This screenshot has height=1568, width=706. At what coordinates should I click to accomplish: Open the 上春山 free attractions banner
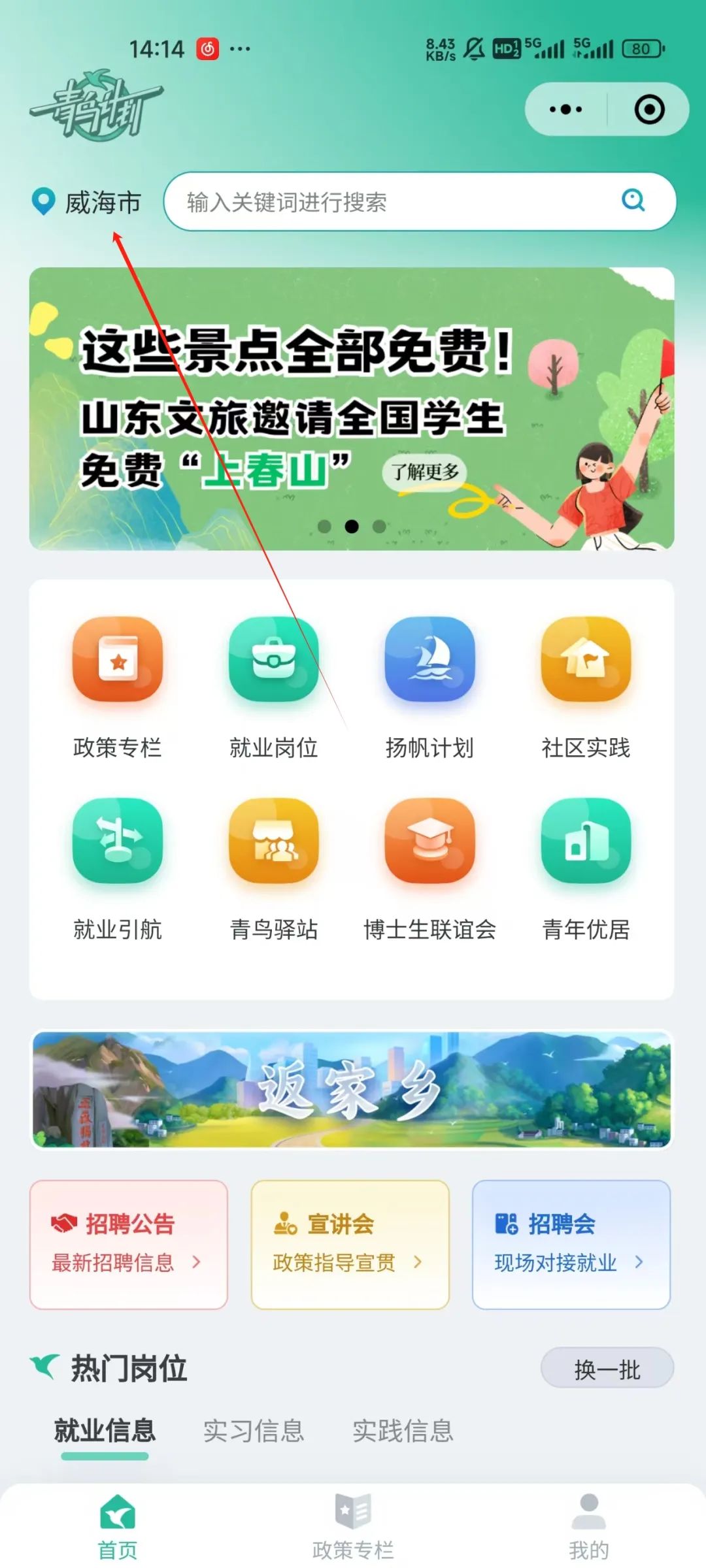pyautogui.click(x=352, y=408)
